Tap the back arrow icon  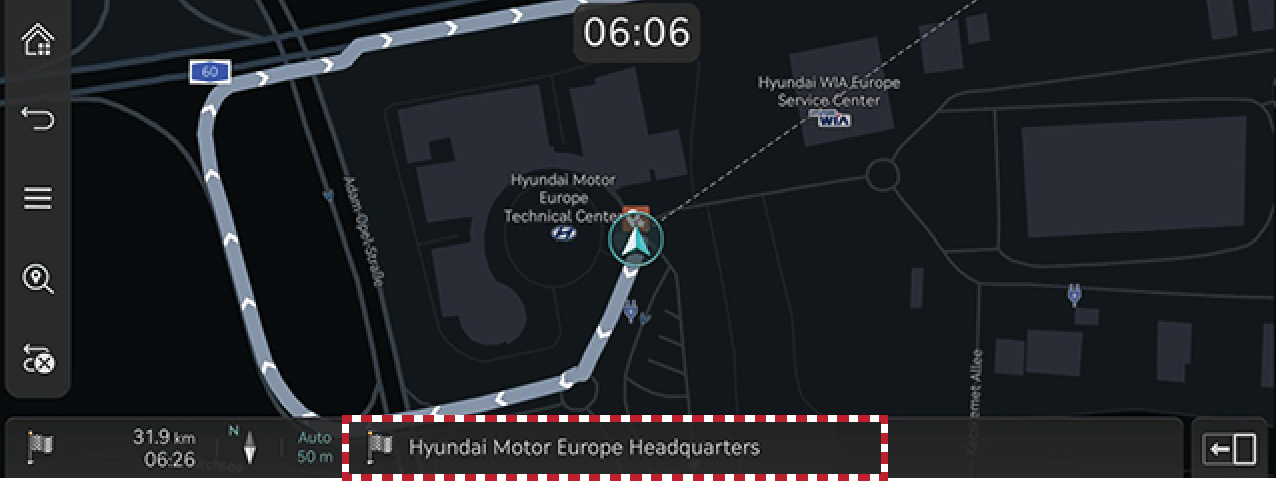(x=38, y=121)
